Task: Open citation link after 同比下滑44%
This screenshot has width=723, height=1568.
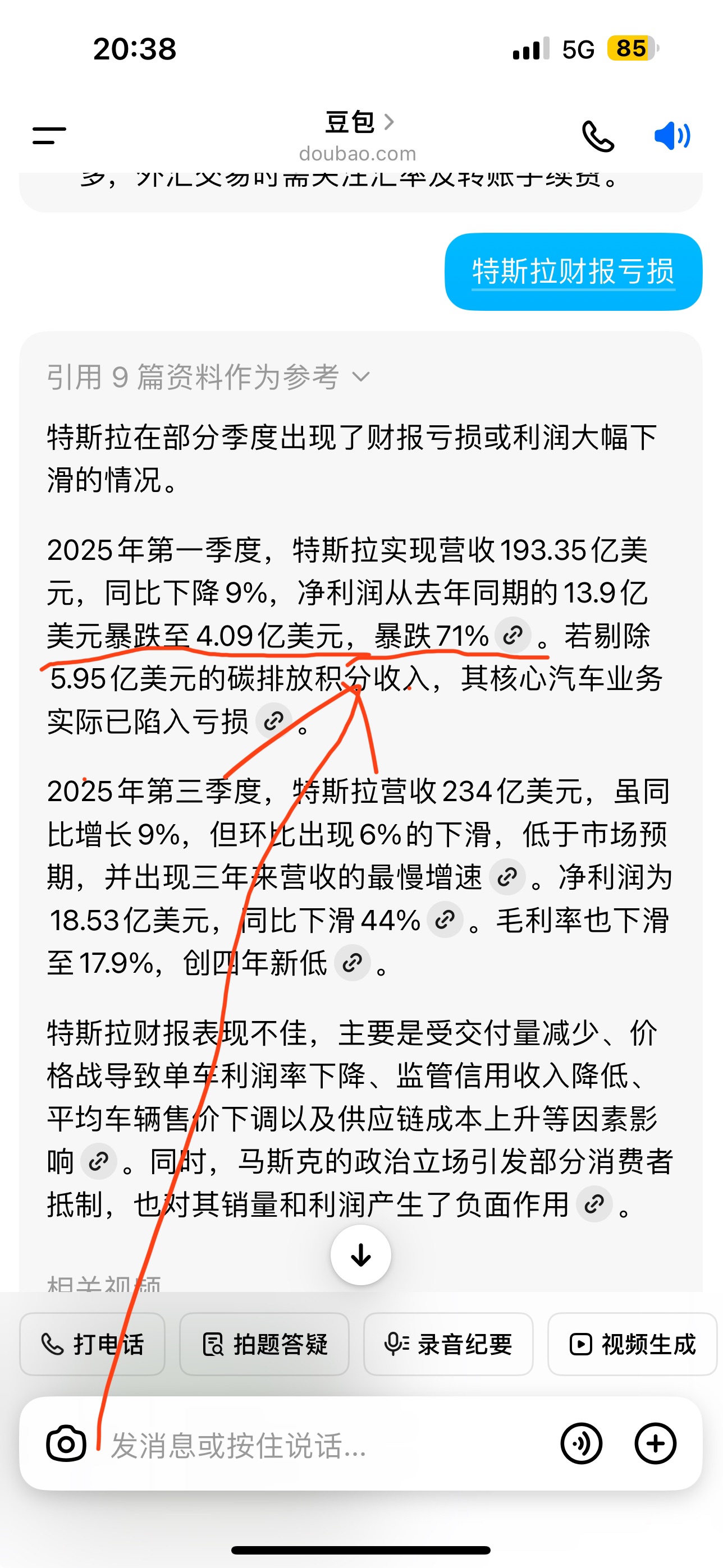Action: 445,919
